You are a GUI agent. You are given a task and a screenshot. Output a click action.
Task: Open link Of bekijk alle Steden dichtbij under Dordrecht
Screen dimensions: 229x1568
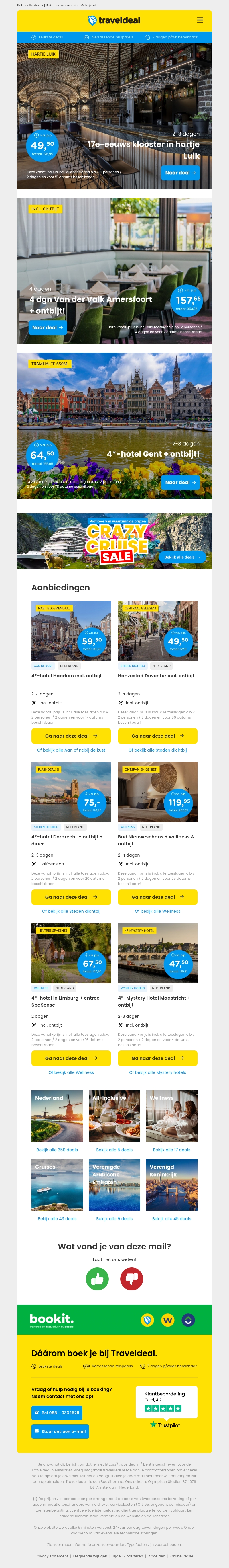click(x=71, y=911)
